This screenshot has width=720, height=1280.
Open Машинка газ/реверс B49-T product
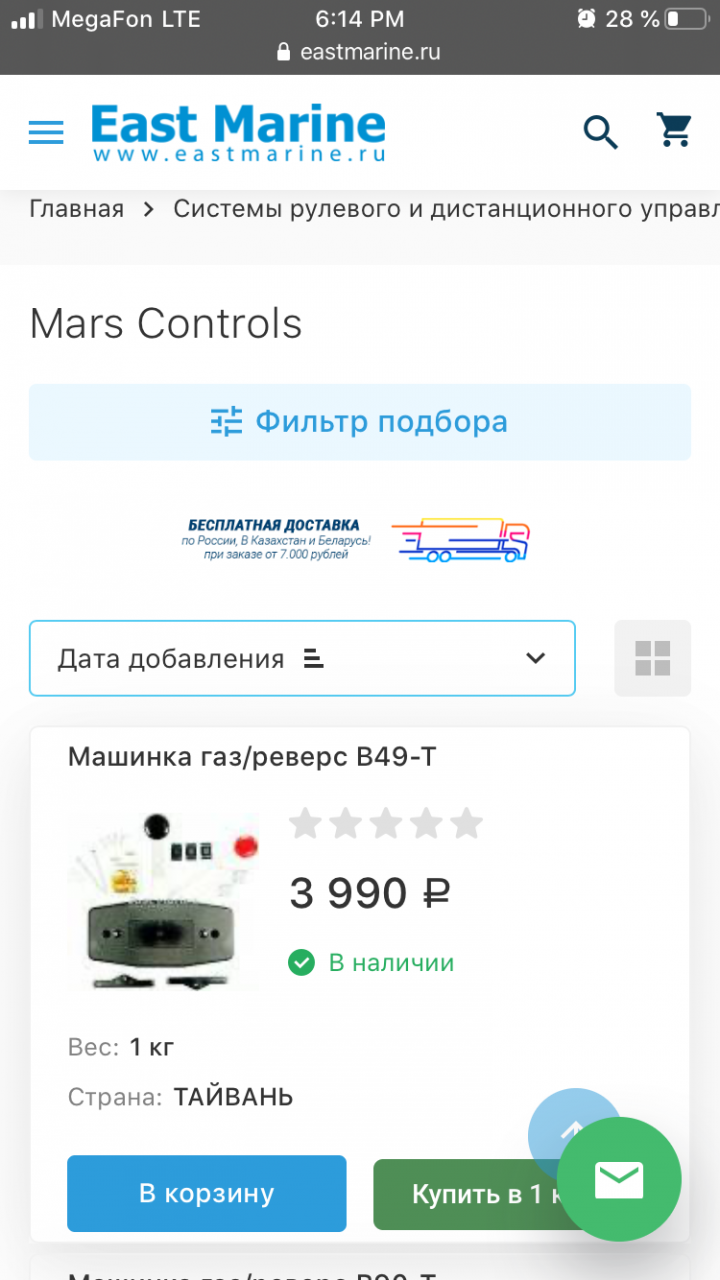252,757
